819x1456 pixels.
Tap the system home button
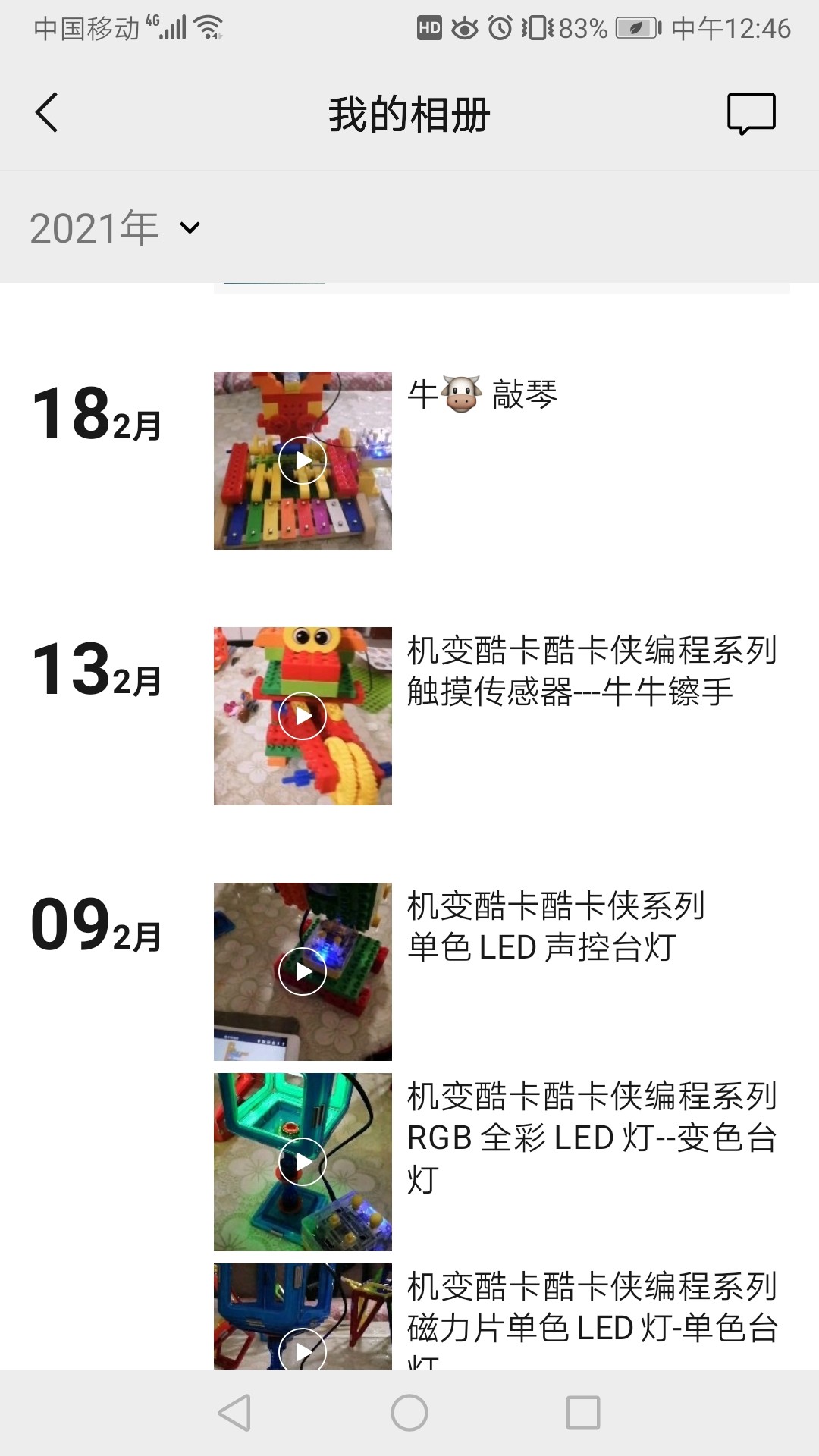[x=409, y=1413]
